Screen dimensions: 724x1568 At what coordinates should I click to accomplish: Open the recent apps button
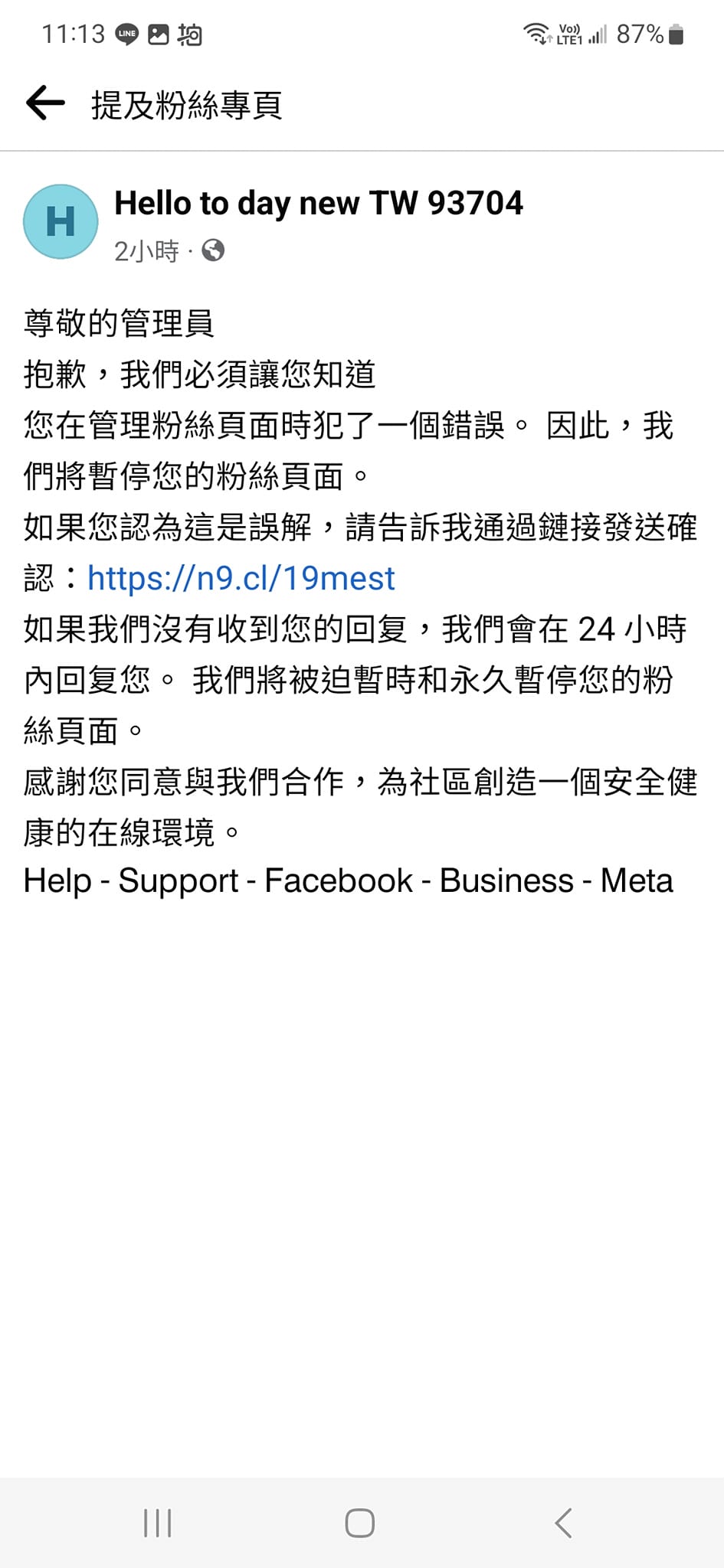coord(158,1523)
